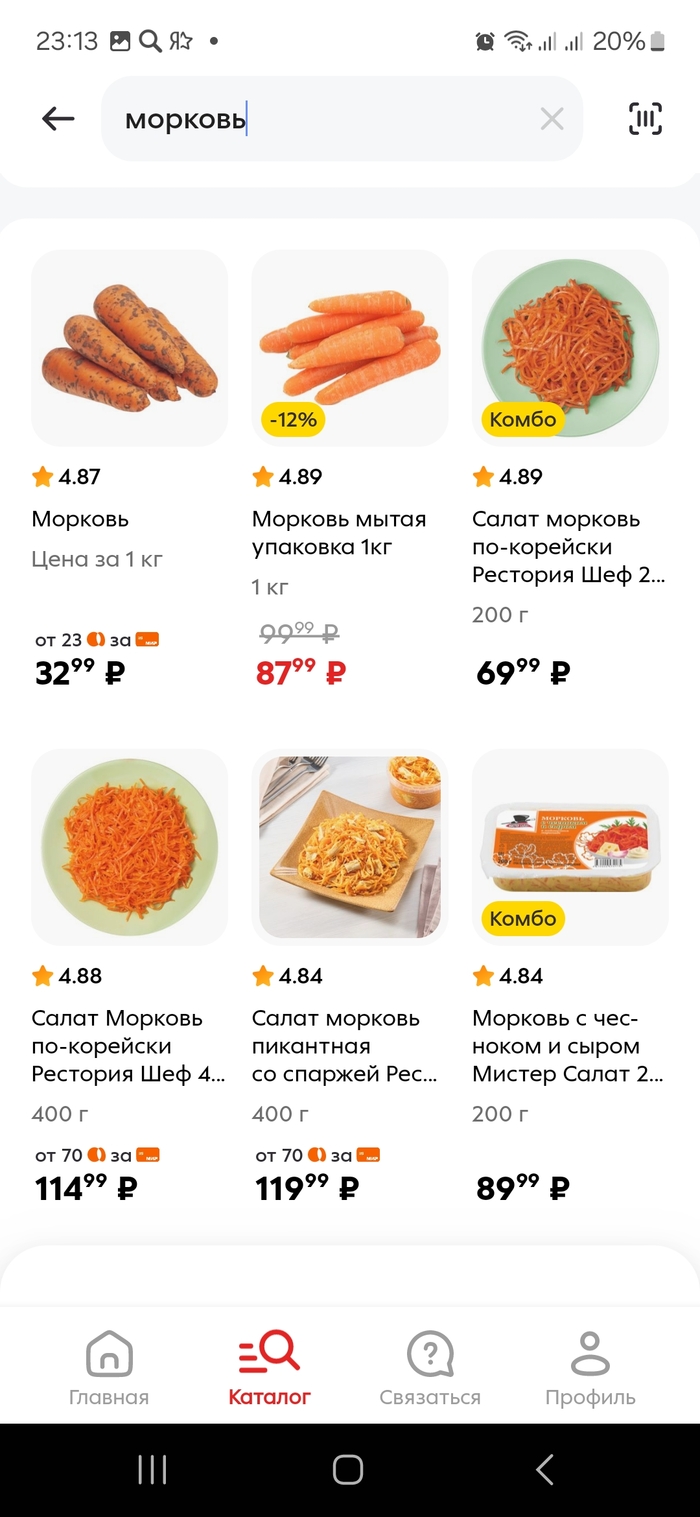The image size is (700, 1517).
Task: Tap the system home button
Action: [x=348, y=1469]
